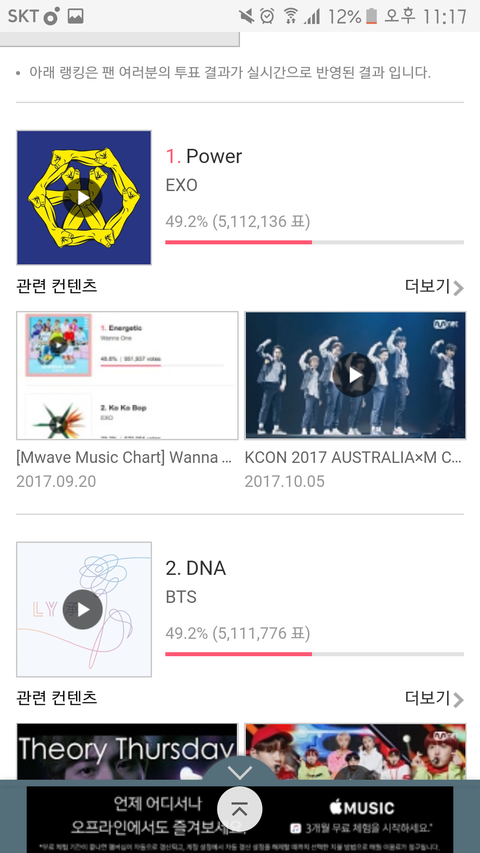The image size is (480, 853).
Task: Open 더보기 for Power related contents
Action: [434, 286]
